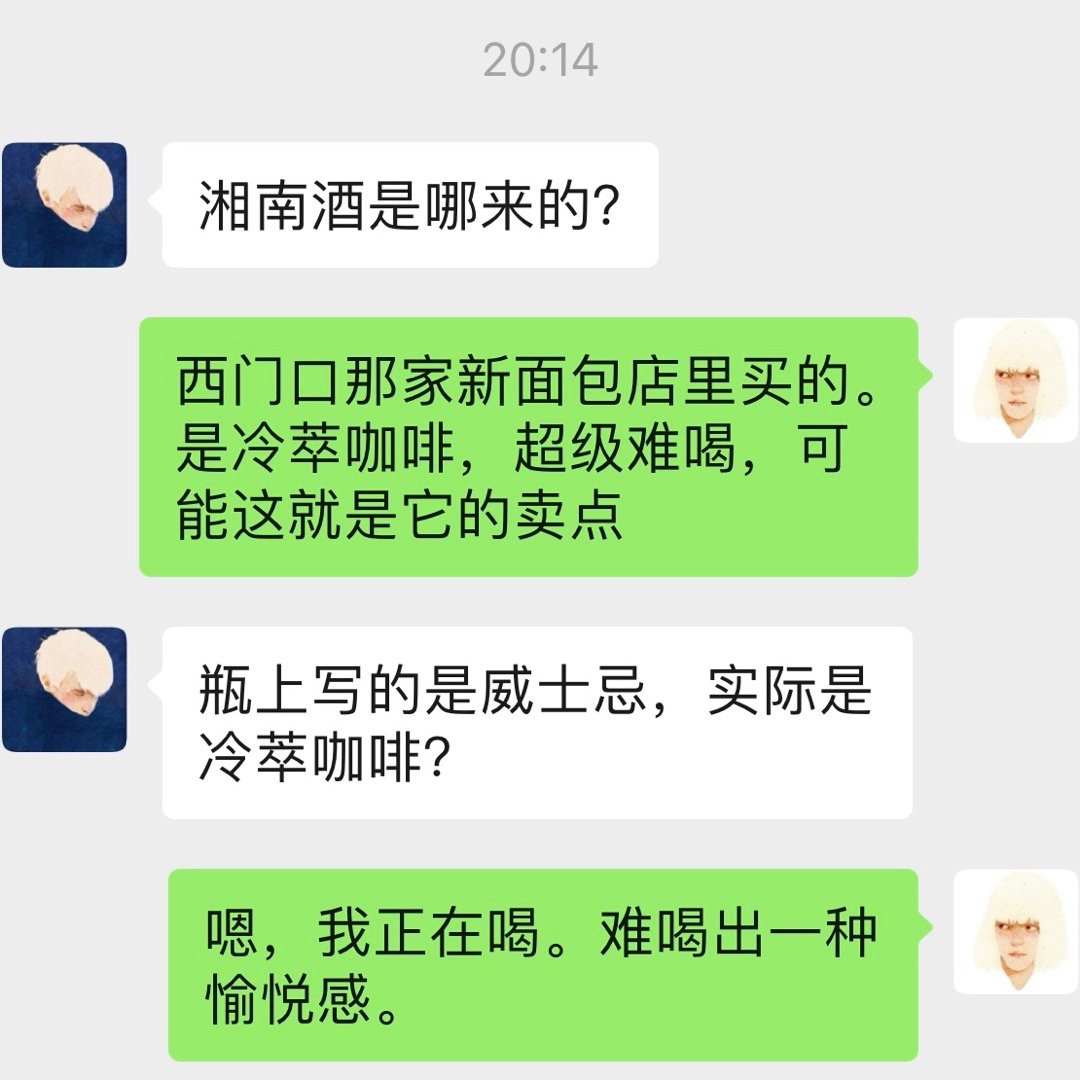The image size is (1080, 1080).
Task: Open own avatar beside 嗯，我正在喝 message
Action: coord(1015,931)
